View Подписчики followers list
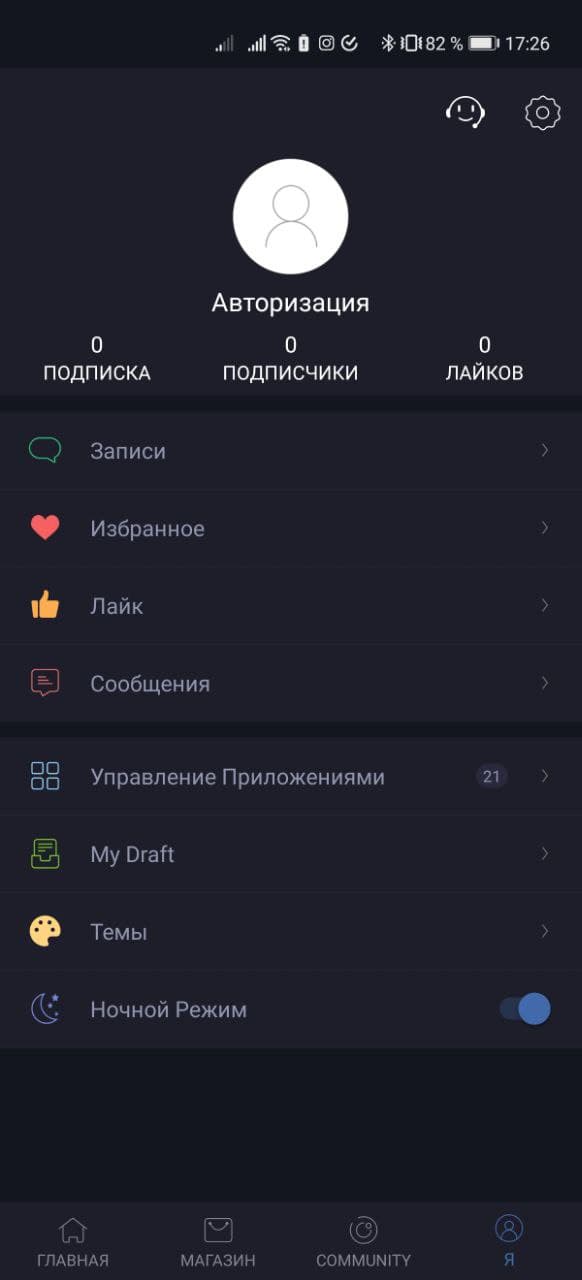The height and width of the screenshot is (1280, 582). click(290, 359)
